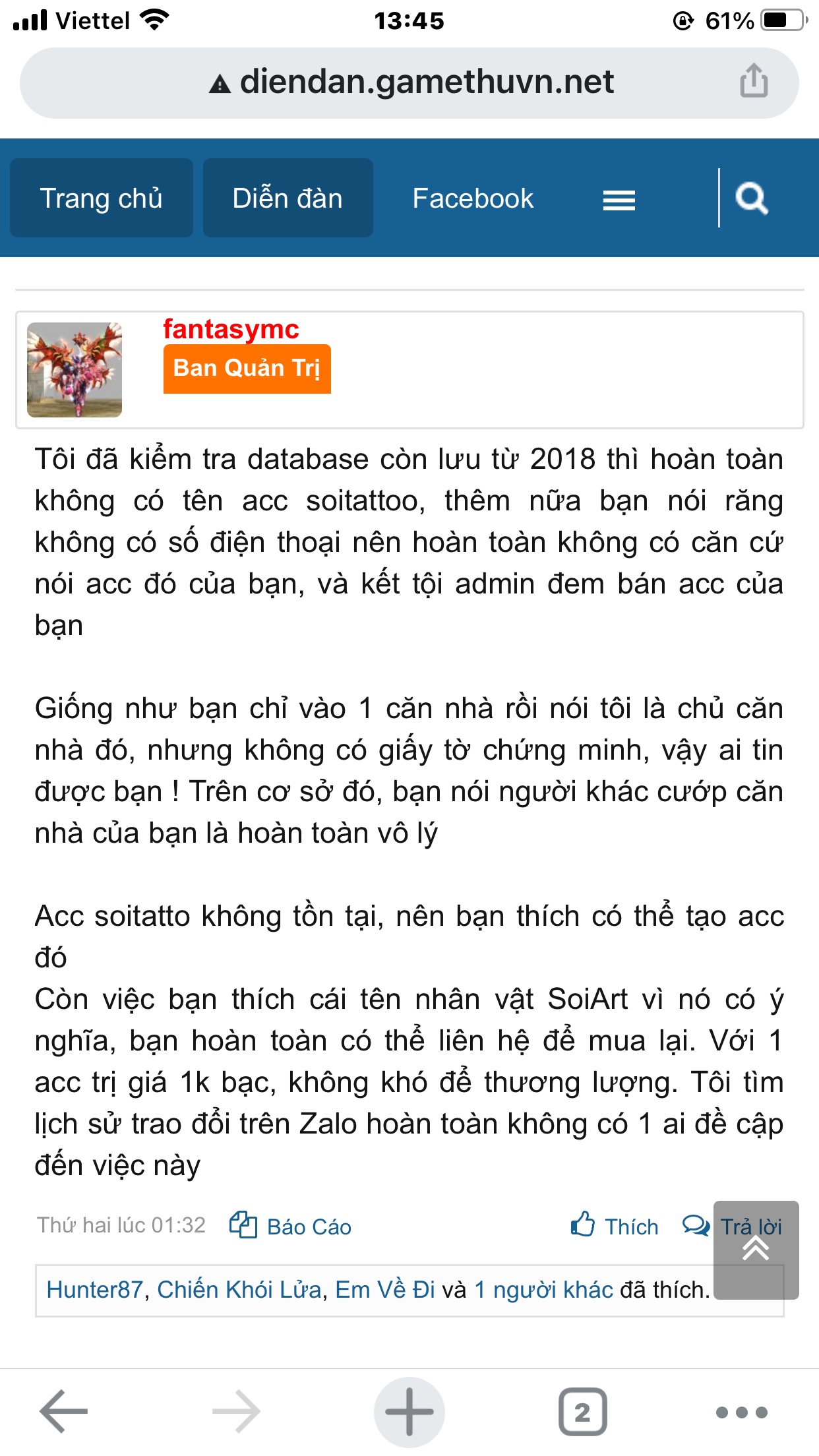Go back in the browser

[64, 1412]
